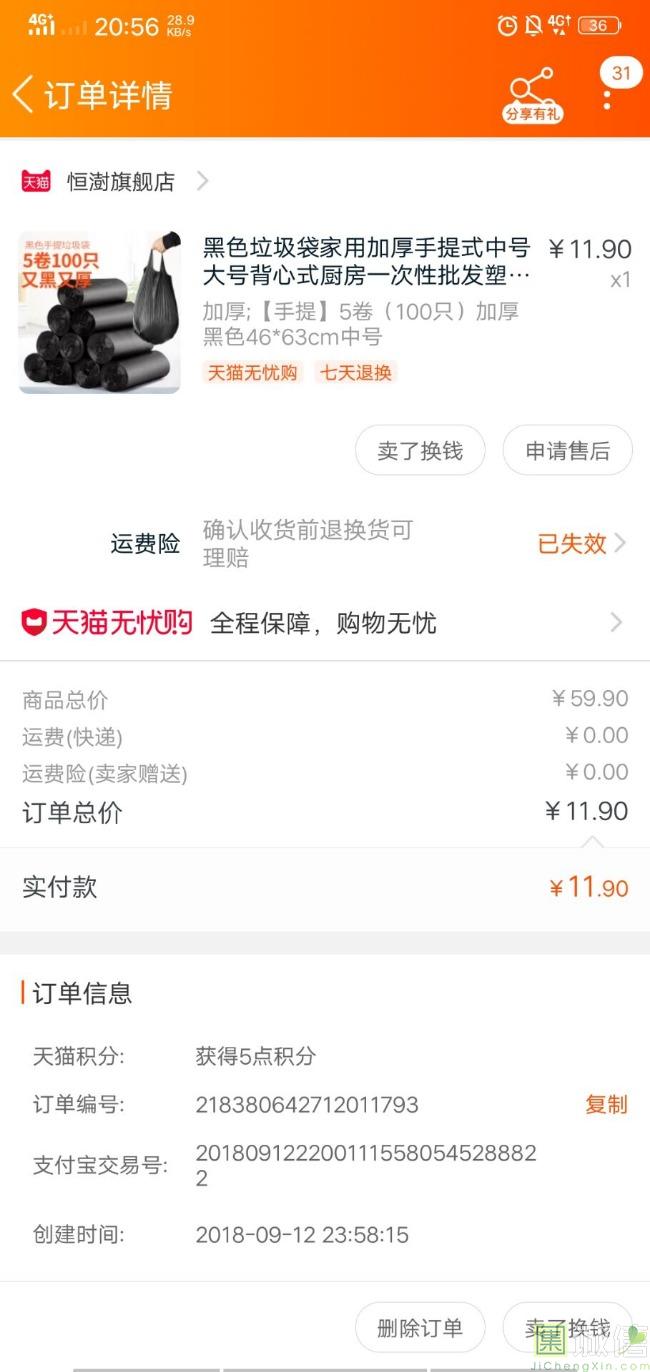
Task: Open the 恒澍旗舰店 store page
Action: (115, 181)
